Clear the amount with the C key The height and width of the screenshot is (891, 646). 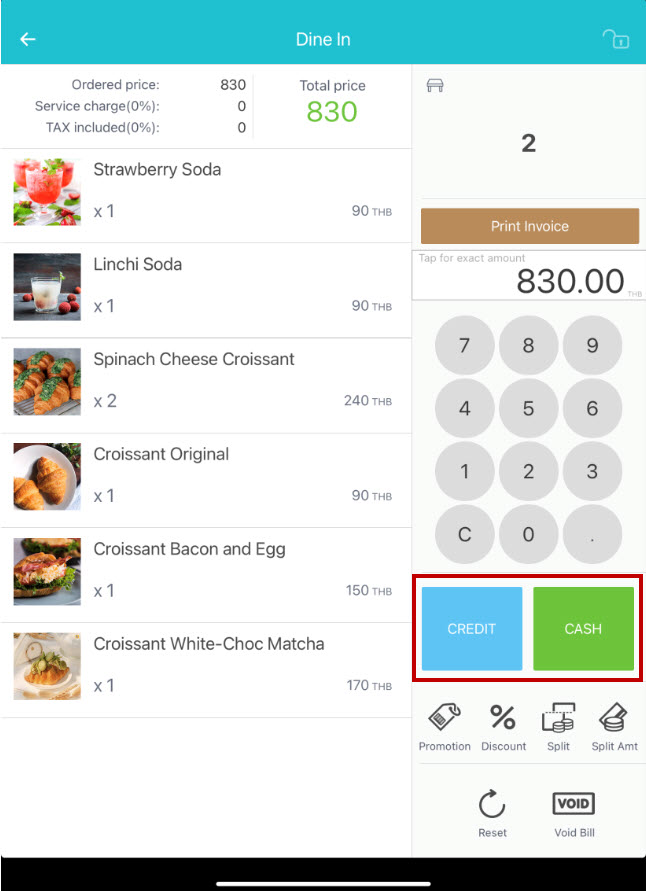click(464, 534)
